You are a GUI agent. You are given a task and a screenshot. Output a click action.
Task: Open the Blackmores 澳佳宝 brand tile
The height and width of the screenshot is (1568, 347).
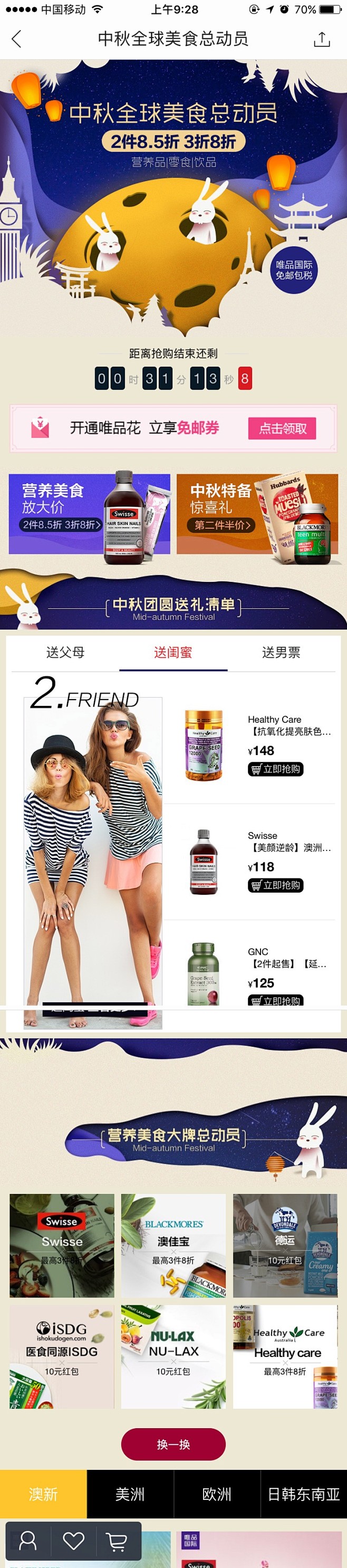tap(173, 1246)
